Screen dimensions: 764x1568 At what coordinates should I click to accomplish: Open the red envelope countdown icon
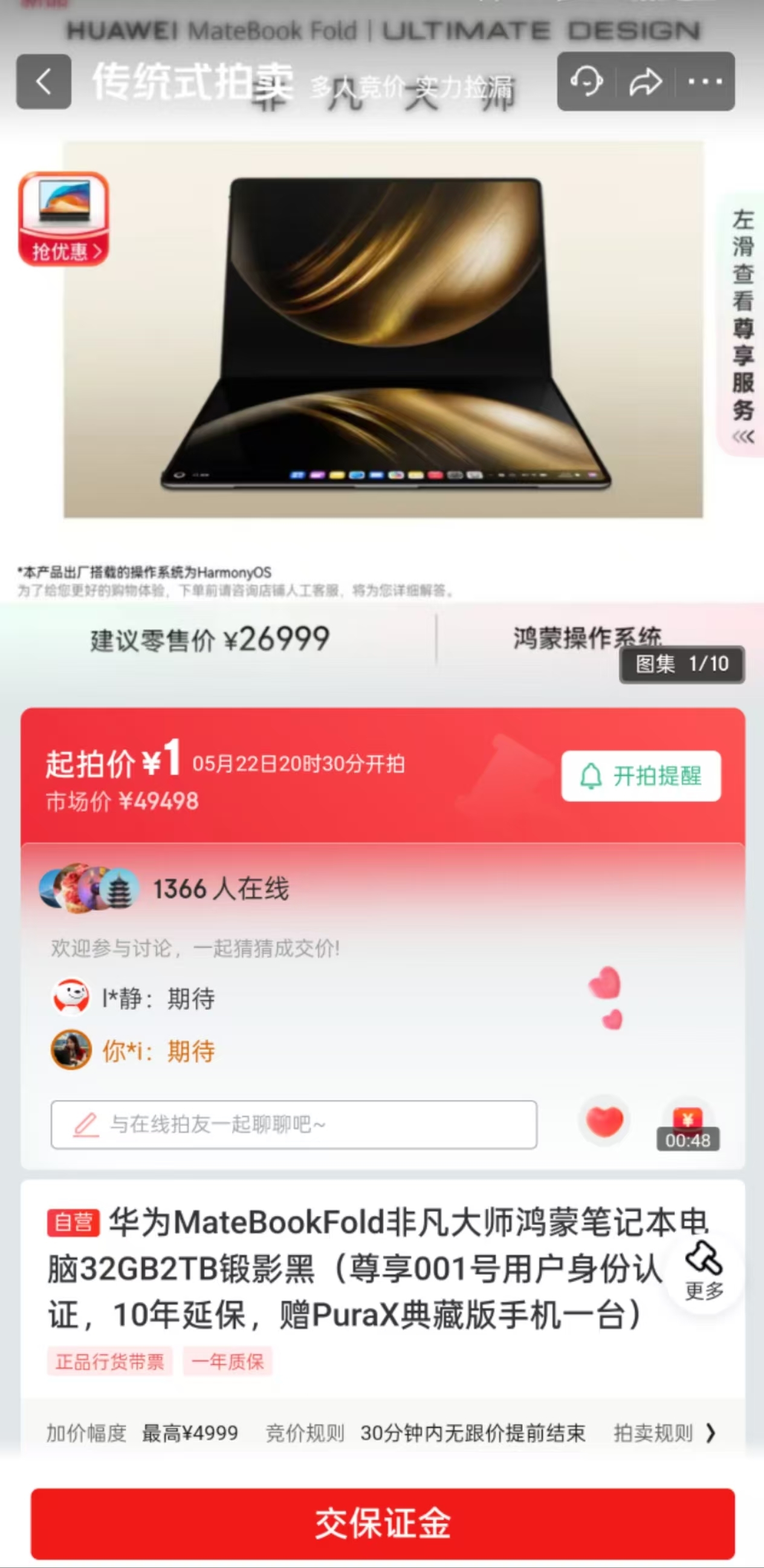(687, 1130)
